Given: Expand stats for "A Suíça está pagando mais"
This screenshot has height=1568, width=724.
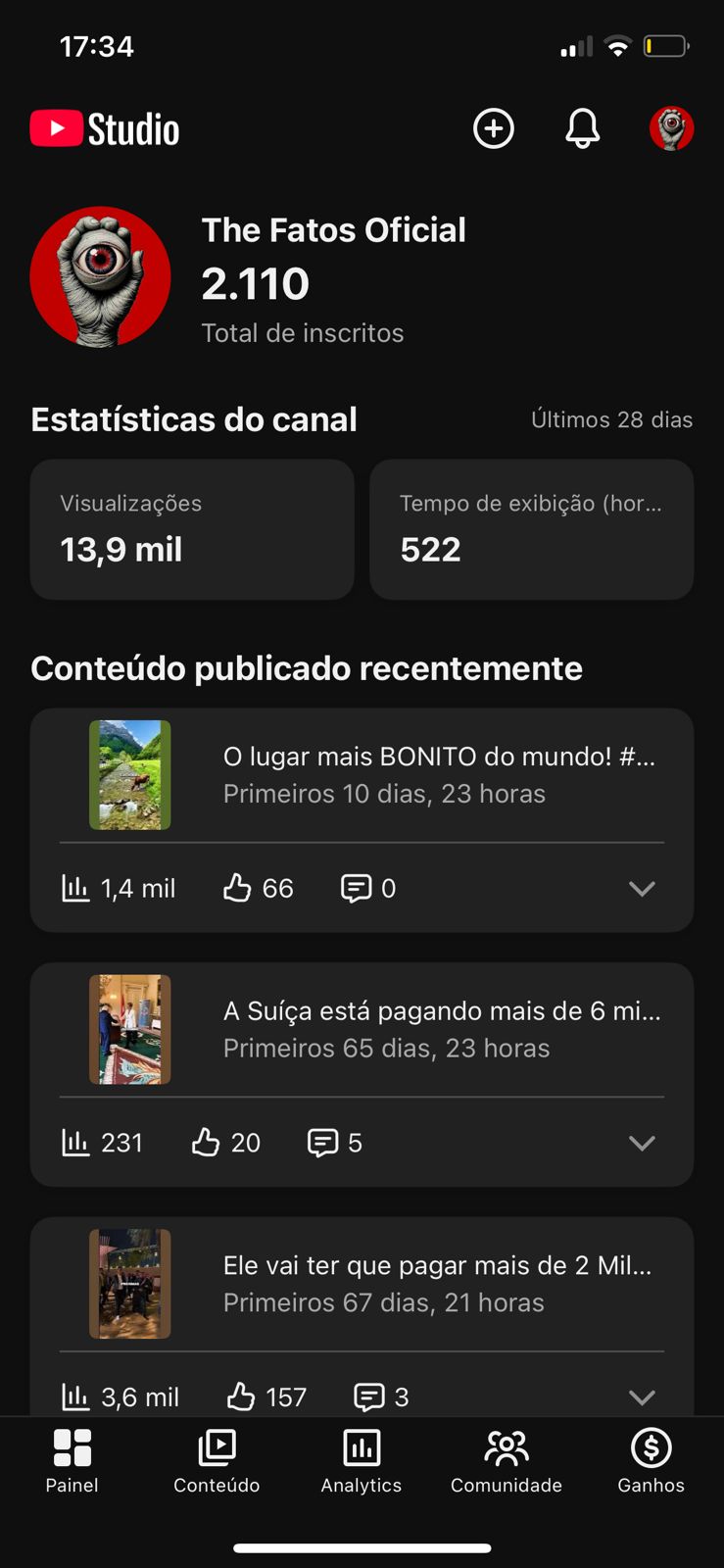Looking at the screenshot, I should (x=642, y=1143).
